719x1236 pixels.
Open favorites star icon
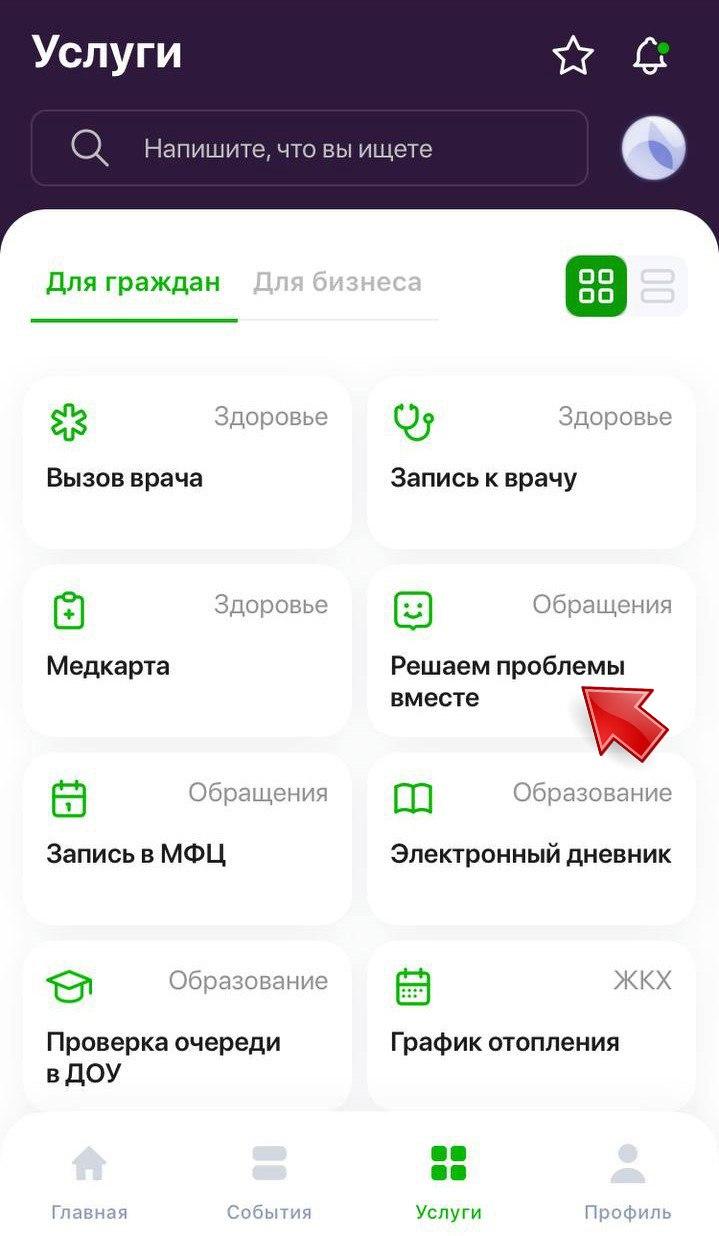[573, 56]
